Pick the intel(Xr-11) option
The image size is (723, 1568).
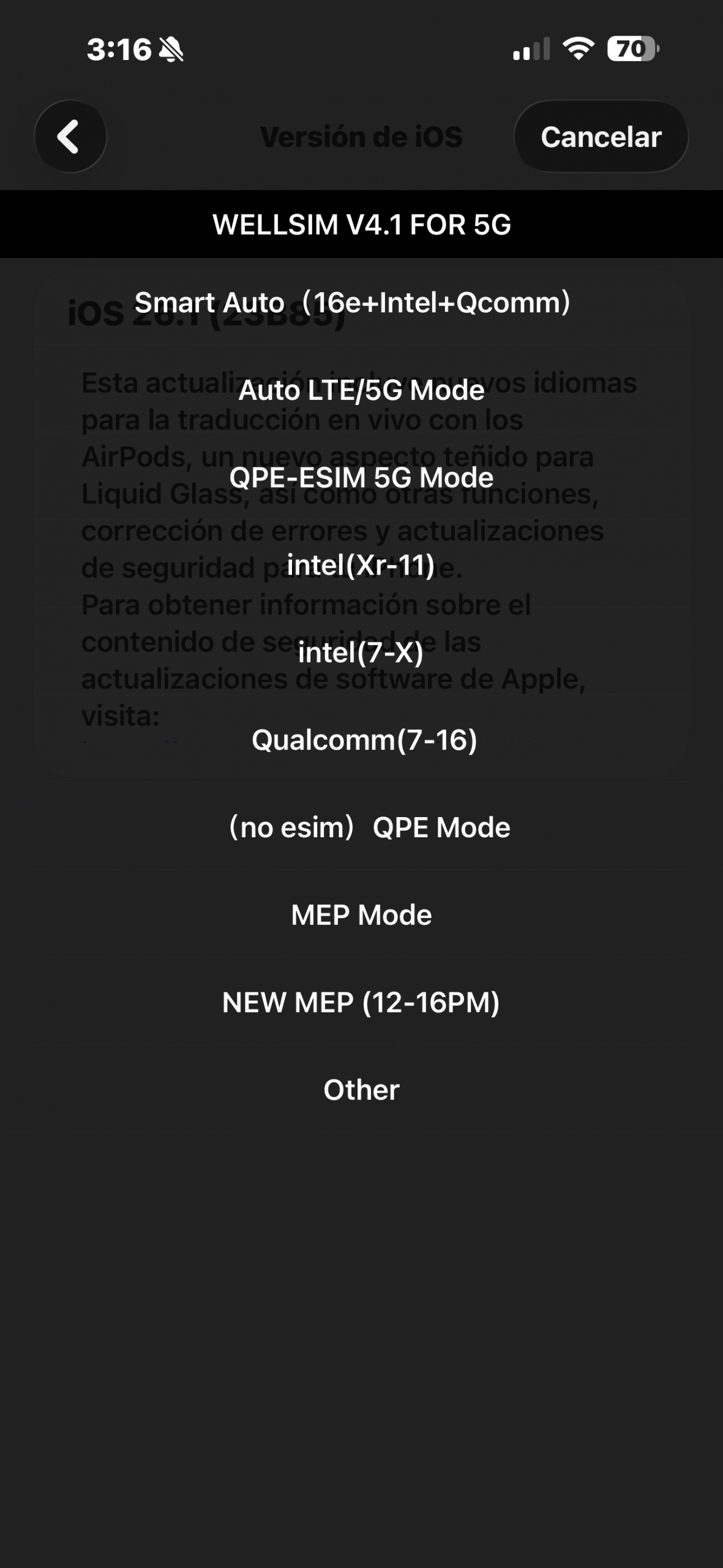point(361,565)
